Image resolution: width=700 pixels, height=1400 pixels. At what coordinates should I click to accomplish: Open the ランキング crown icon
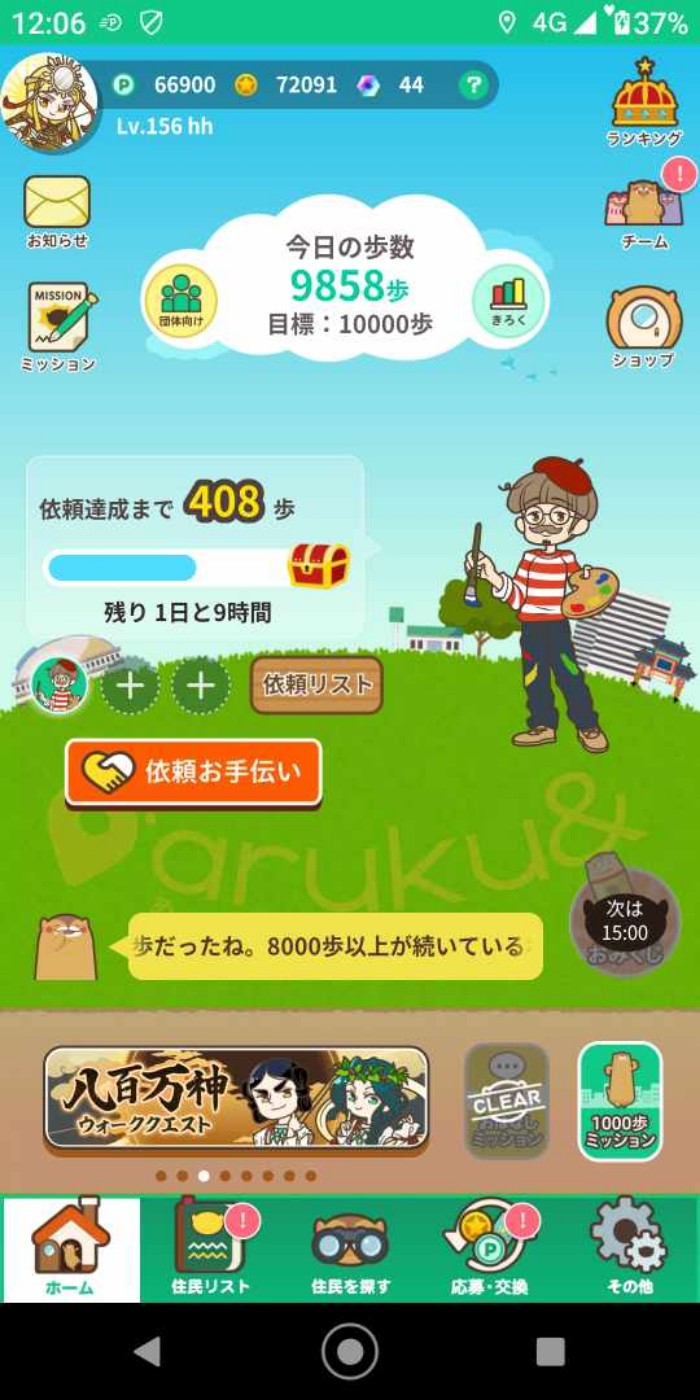click(x=644, y=102)
